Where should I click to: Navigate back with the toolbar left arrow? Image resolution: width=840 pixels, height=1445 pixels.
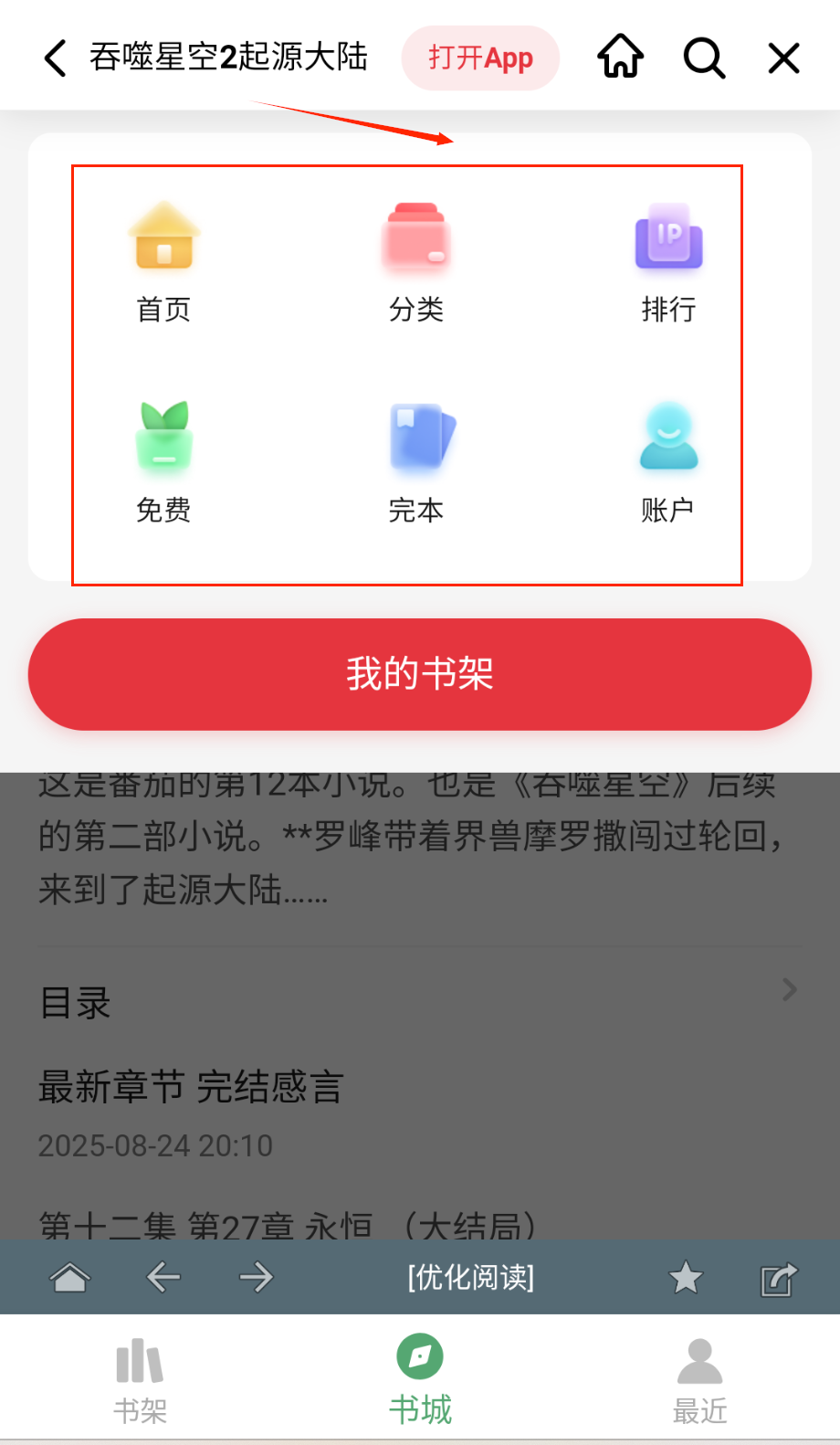point(163,1277)
